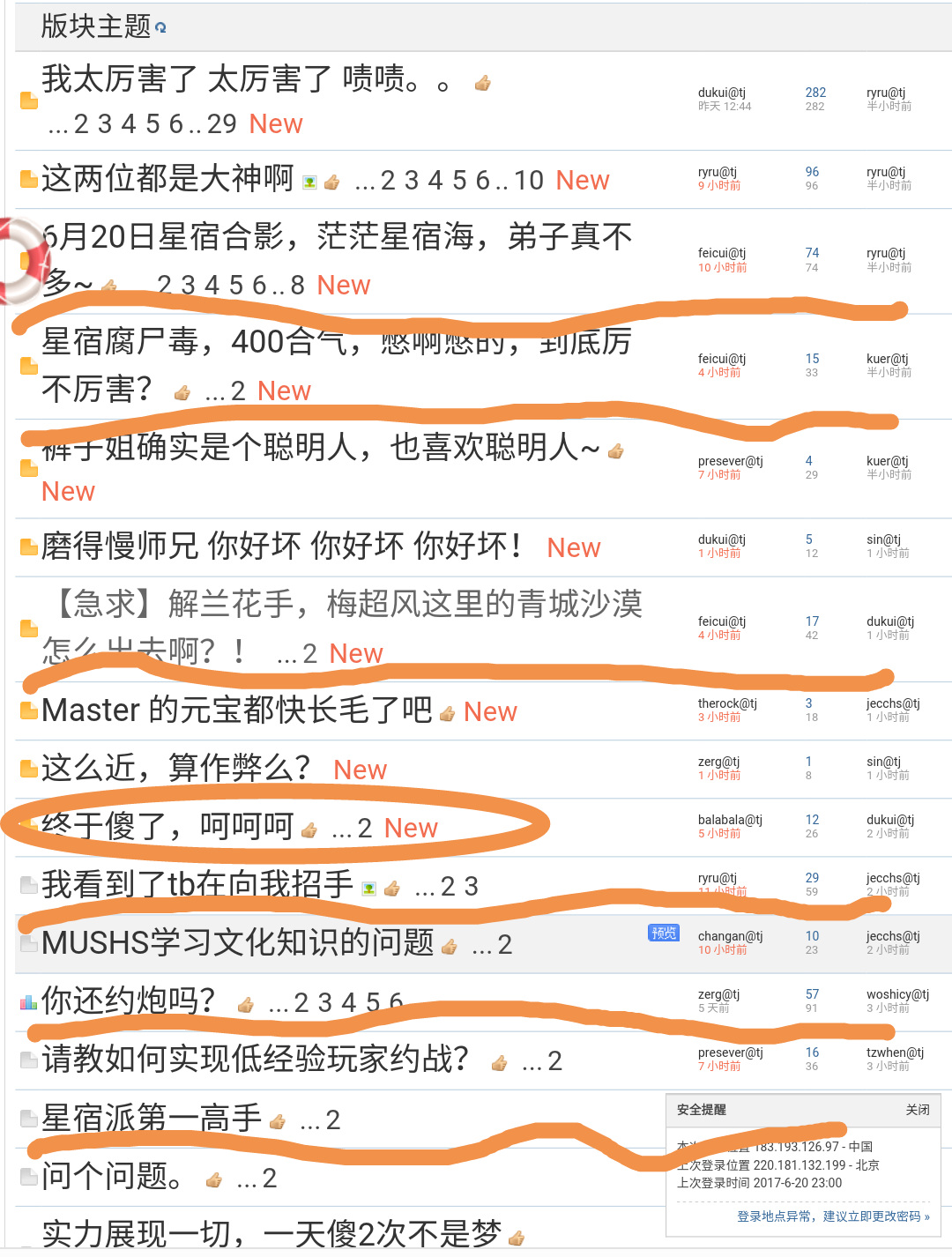Open thread 这两位都是大神啊

(x=167, y=179)
